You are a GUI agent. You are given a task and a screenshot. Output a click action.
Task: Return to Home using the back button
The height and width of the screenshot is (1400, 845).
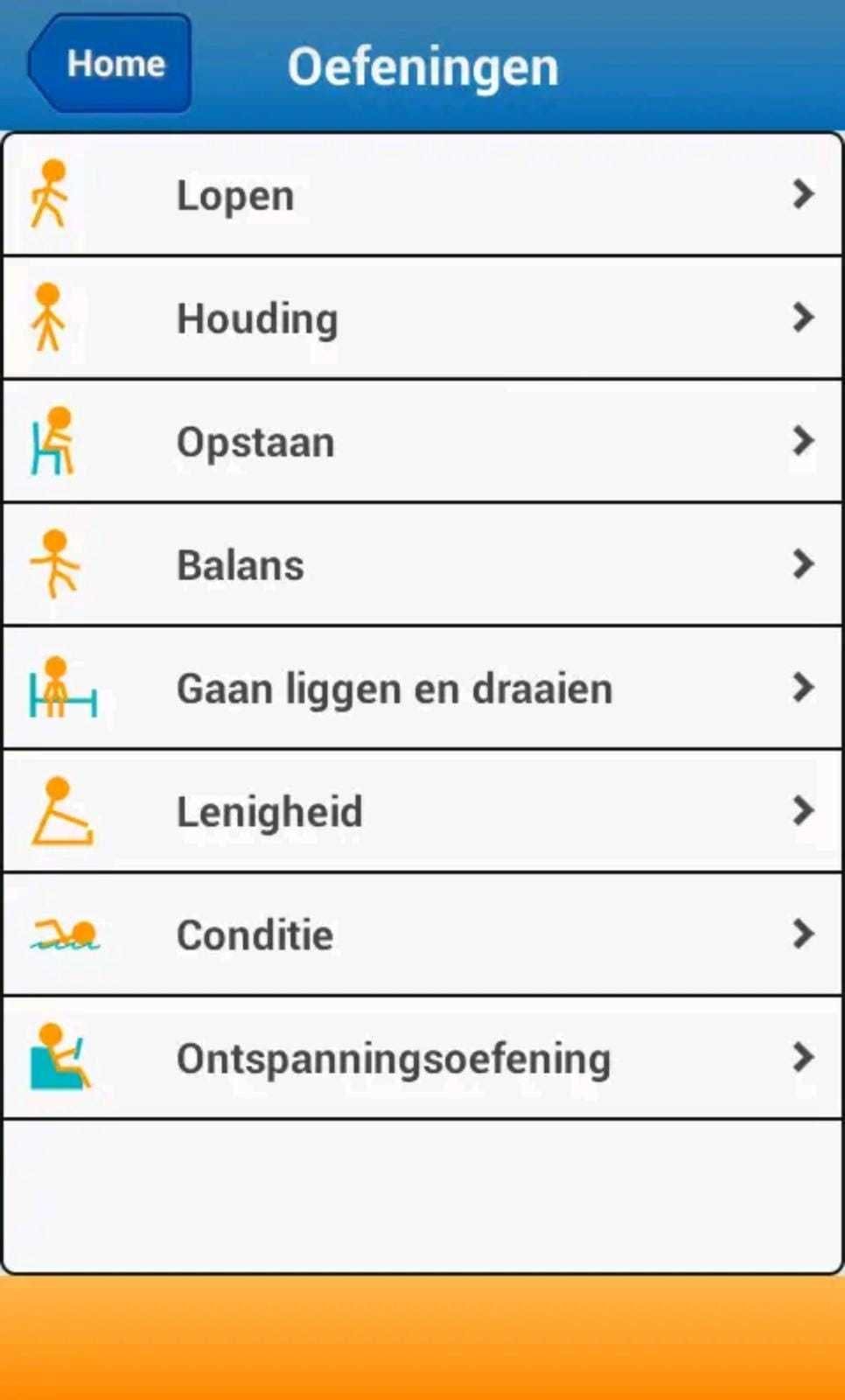110,63
